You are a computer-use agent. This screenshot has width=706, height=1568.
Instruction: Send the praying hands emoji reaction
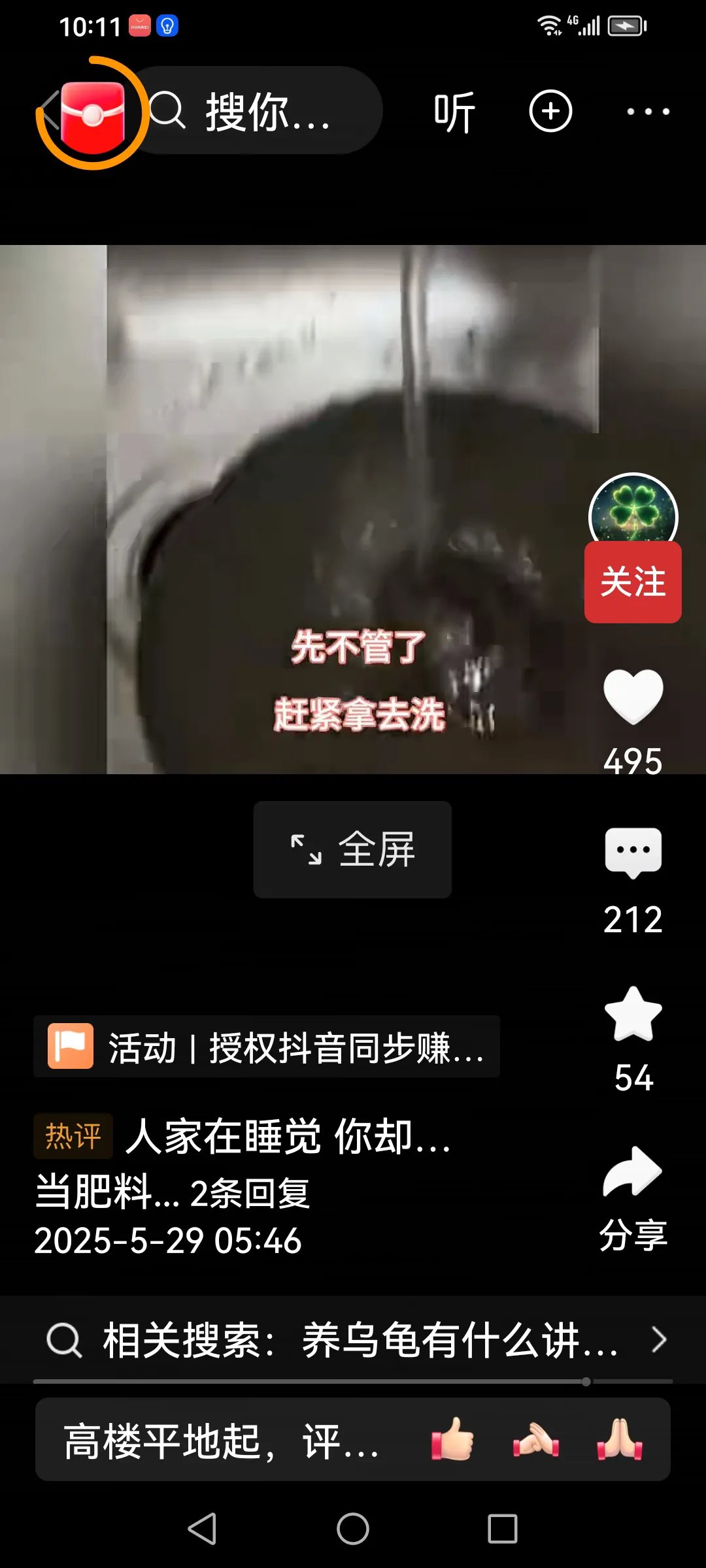[620, 1439]
